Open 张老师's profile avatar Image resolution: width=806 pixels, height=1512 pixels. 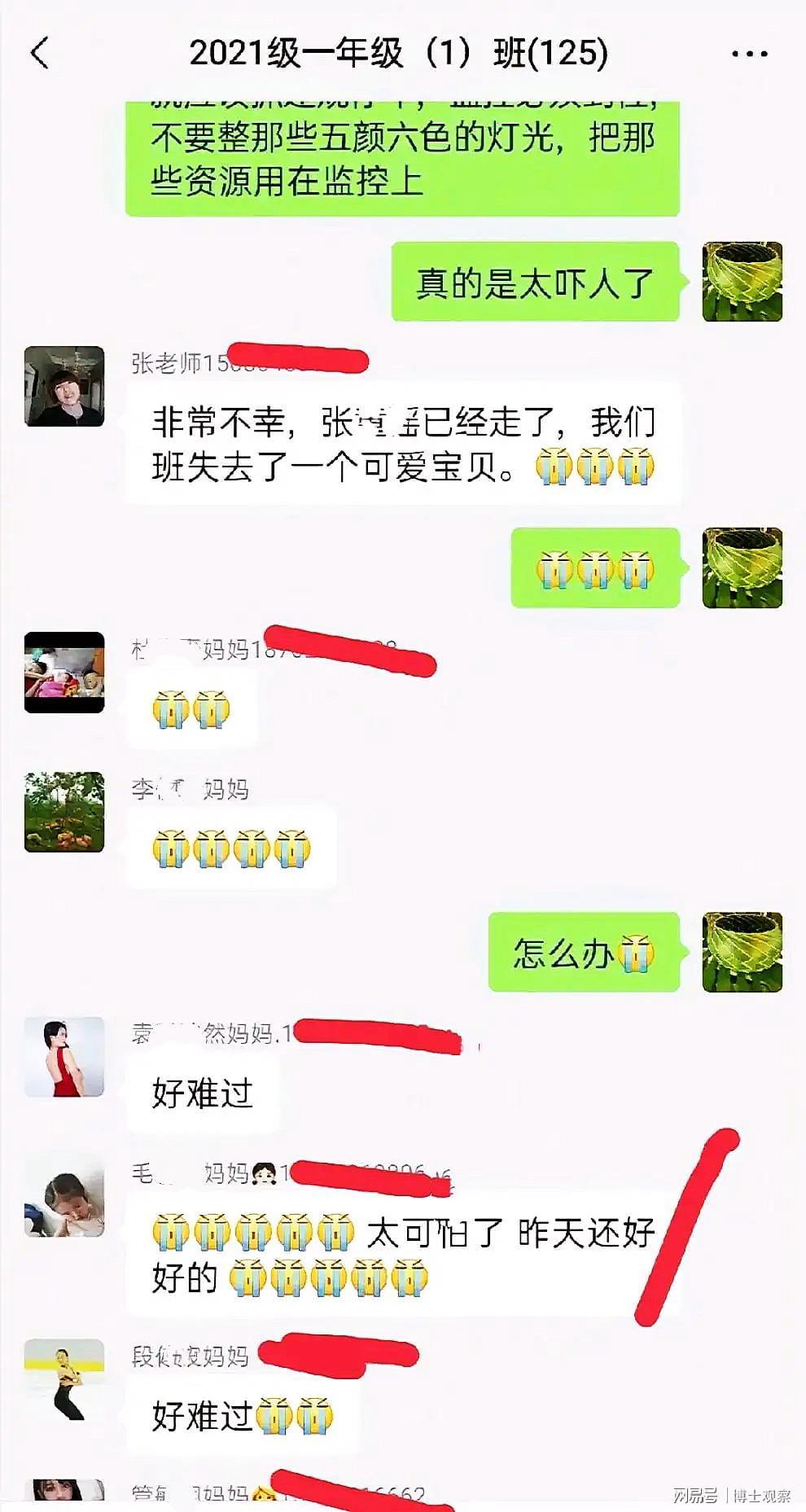(x=64, y=386)
